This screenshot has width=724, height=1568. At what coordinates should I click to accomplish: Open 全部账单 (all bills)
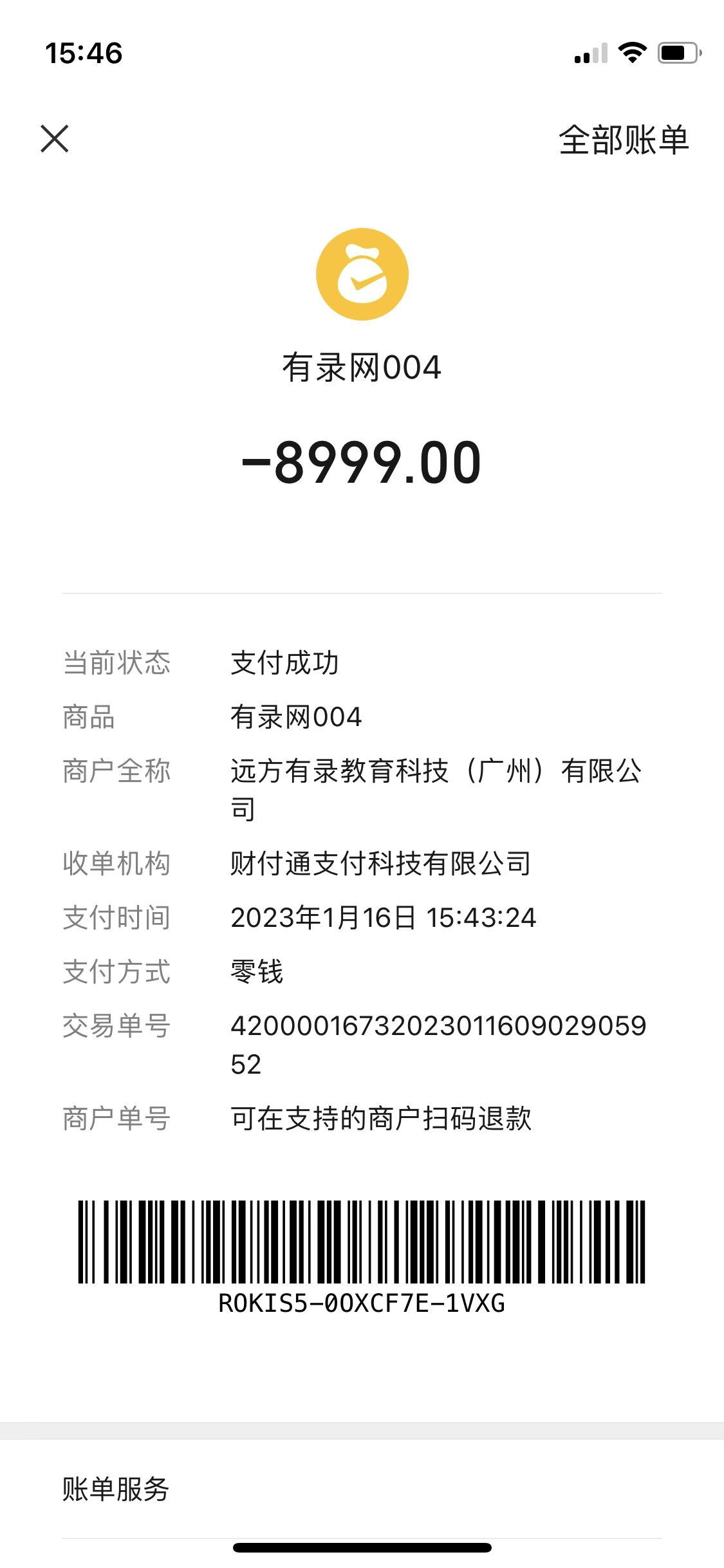(x=623, y=140)
